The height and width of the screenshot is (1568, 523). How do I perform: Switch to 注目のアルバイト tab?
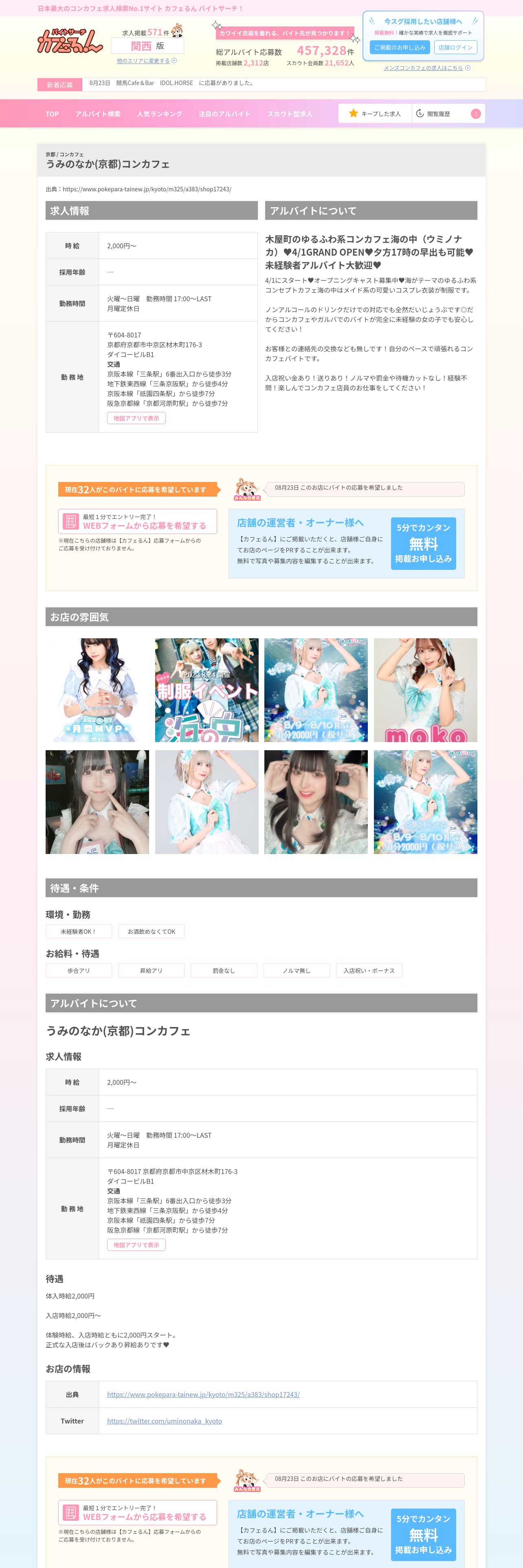coord(224,114)
